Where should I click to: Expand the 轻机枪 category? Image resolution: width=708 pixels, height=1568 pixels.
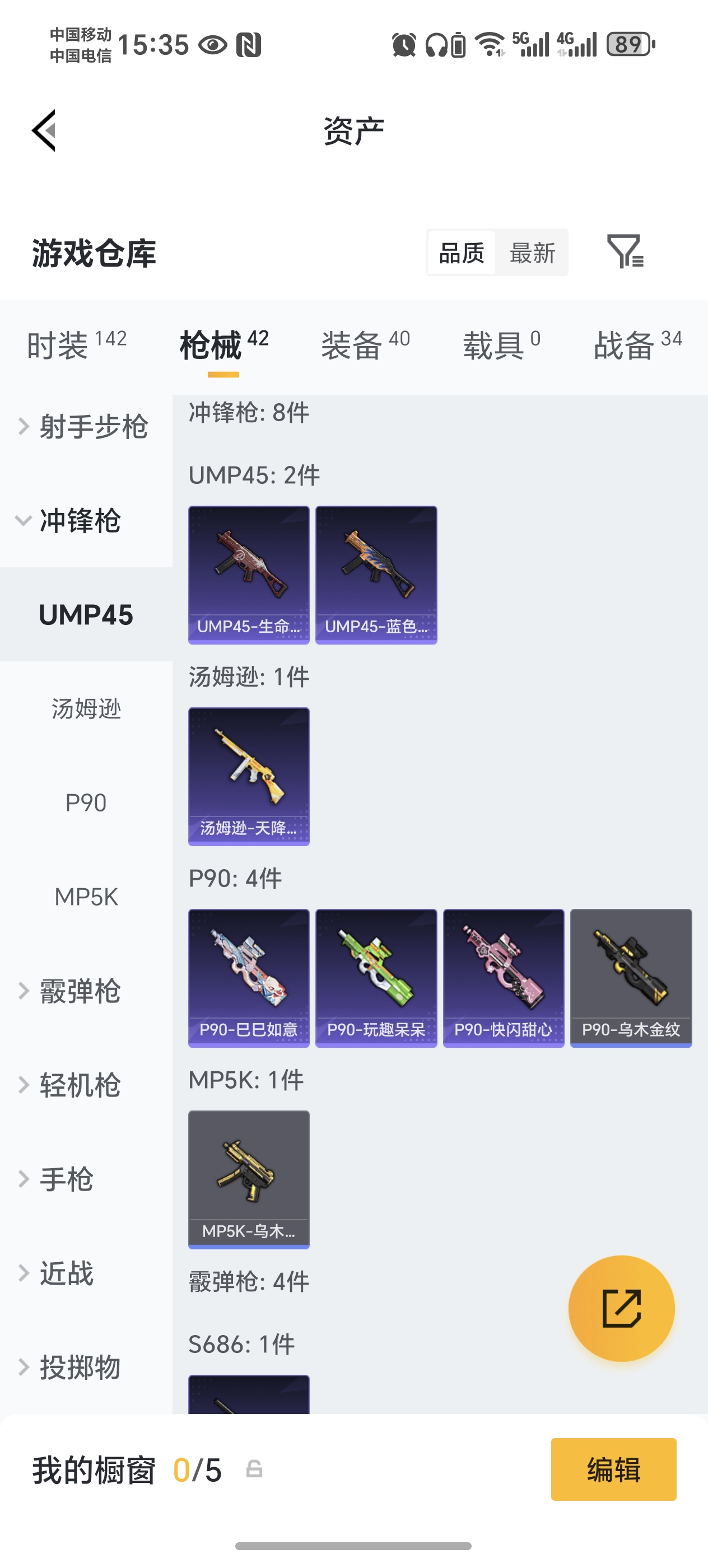(x=79, y=1085)
